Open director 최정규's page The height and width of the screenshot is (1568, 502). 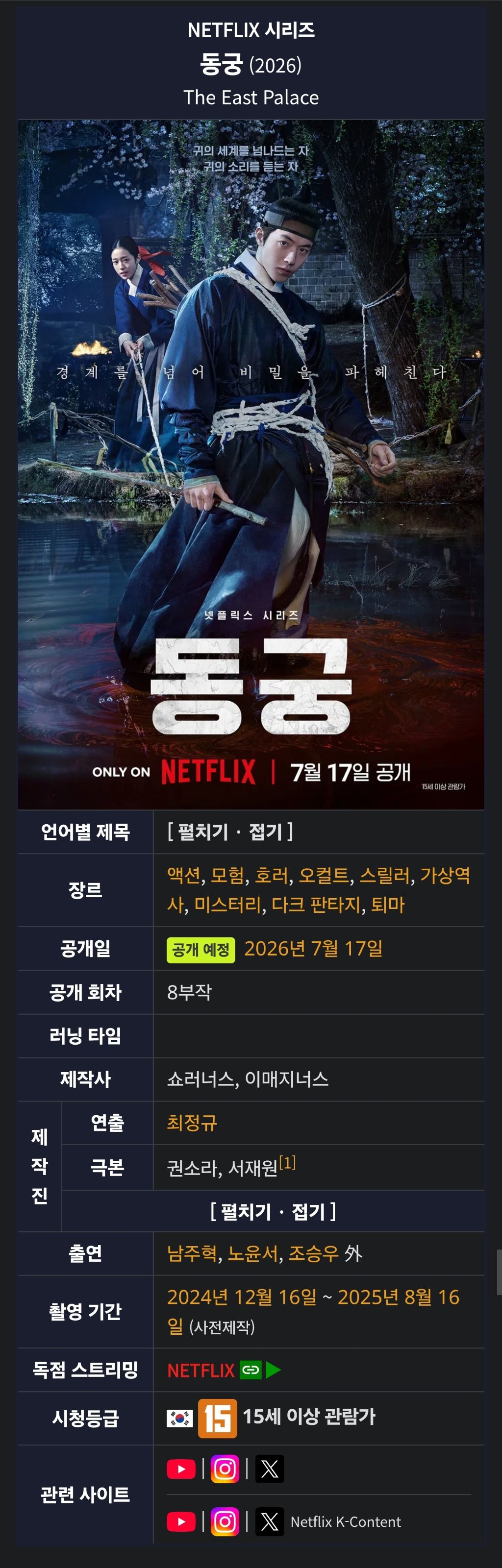[192, 1123]
